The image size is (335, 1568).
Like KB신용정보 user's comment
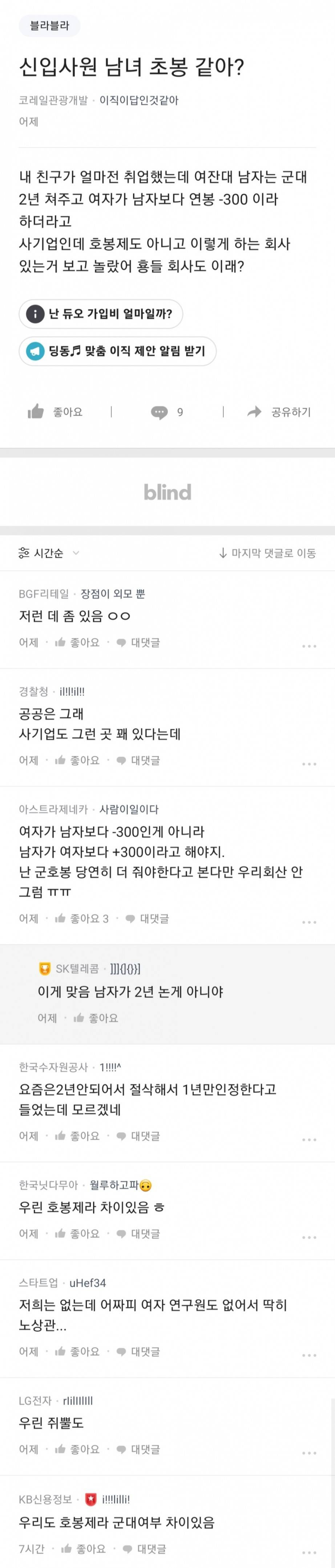pos(84,1548)
